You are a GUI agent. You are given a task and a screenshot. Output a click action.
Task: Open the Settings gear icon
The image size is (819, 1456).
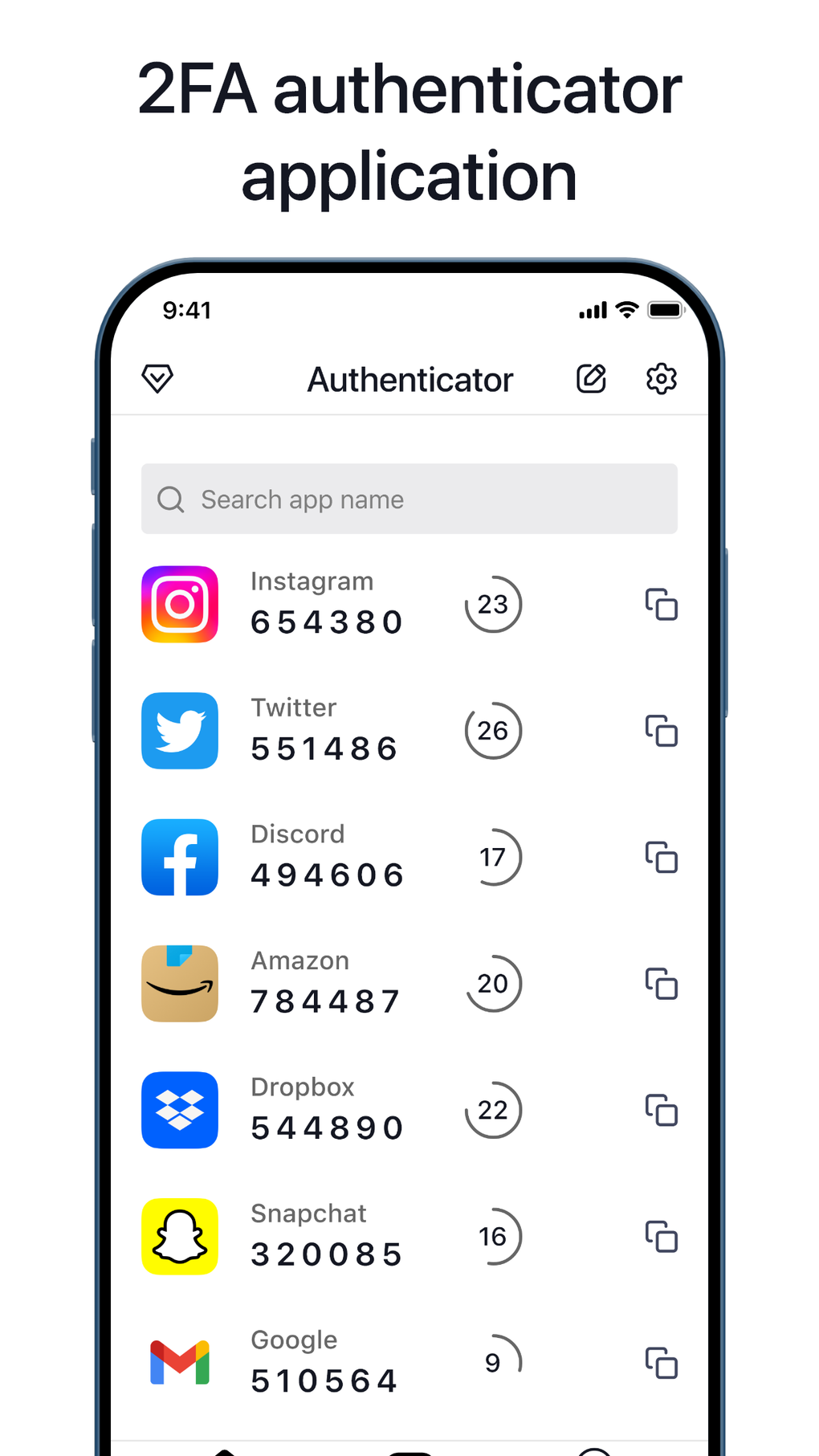point(661,378)
